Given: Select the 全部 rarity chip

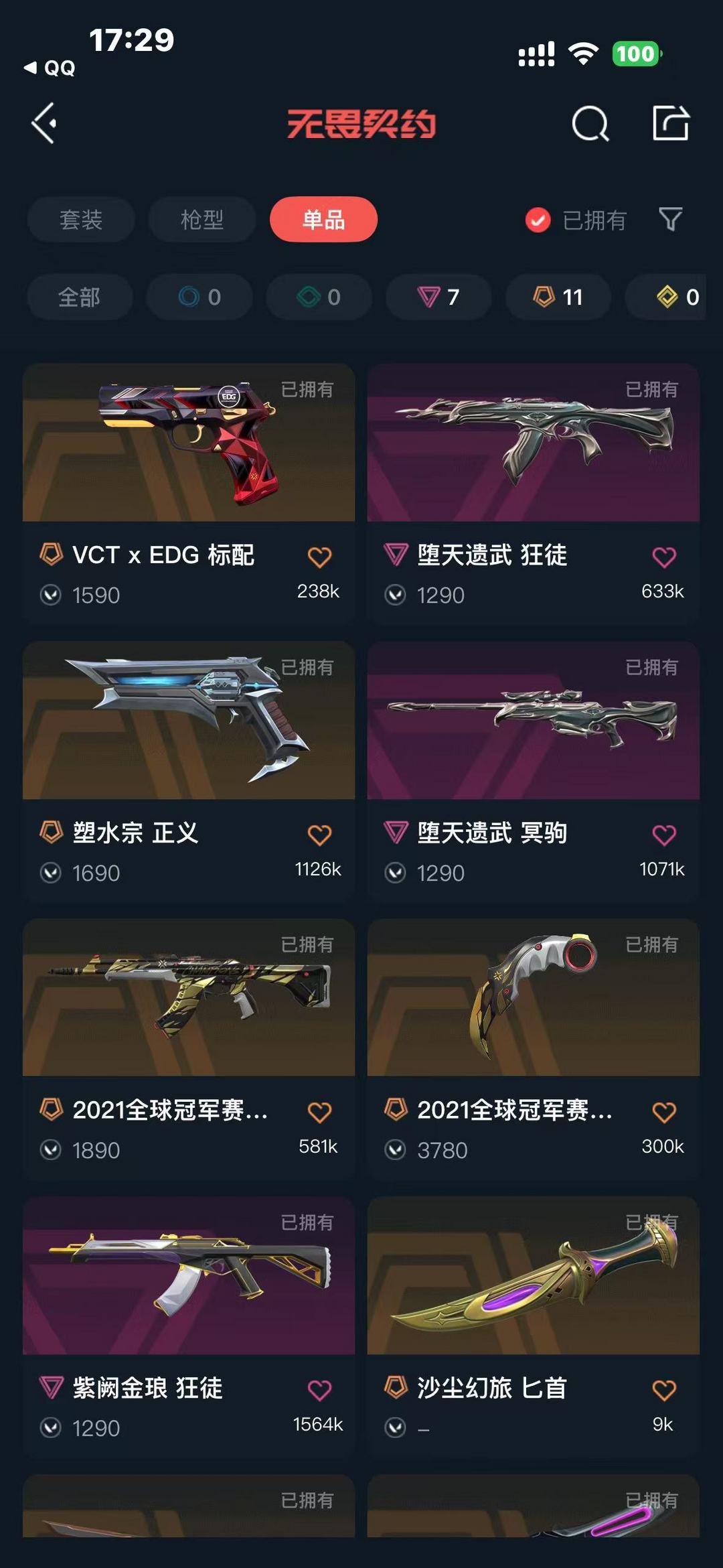Looking at the screenshot, I should click(x=80, y=297).
